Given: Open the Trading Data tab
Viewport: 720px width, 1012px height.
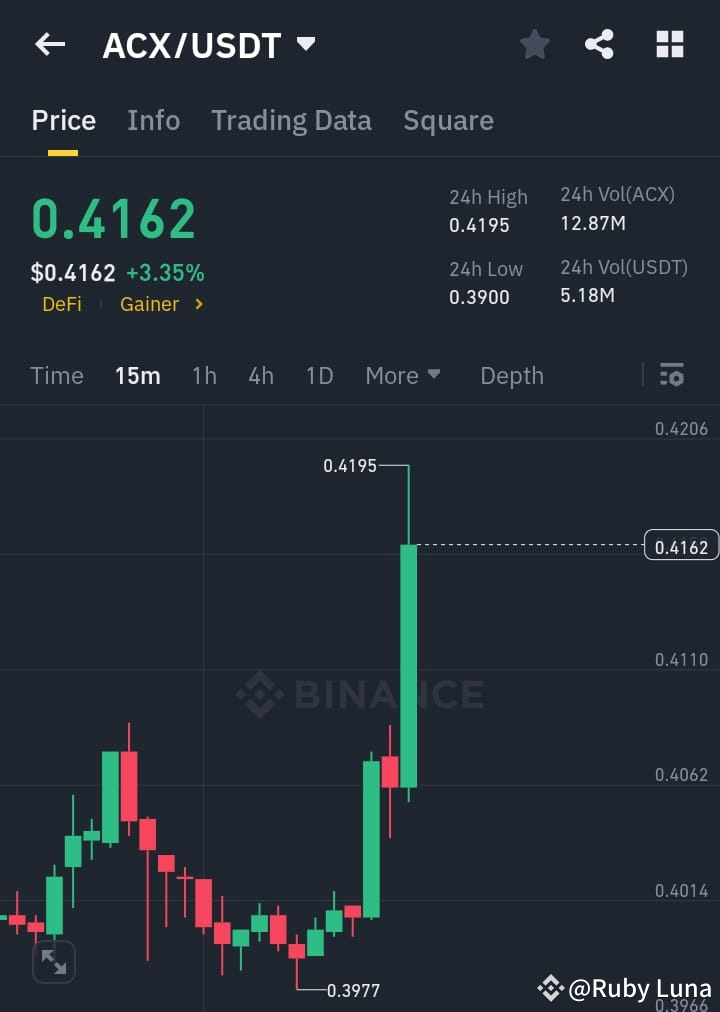Looking at the screenshot, I should pos(291,120).
